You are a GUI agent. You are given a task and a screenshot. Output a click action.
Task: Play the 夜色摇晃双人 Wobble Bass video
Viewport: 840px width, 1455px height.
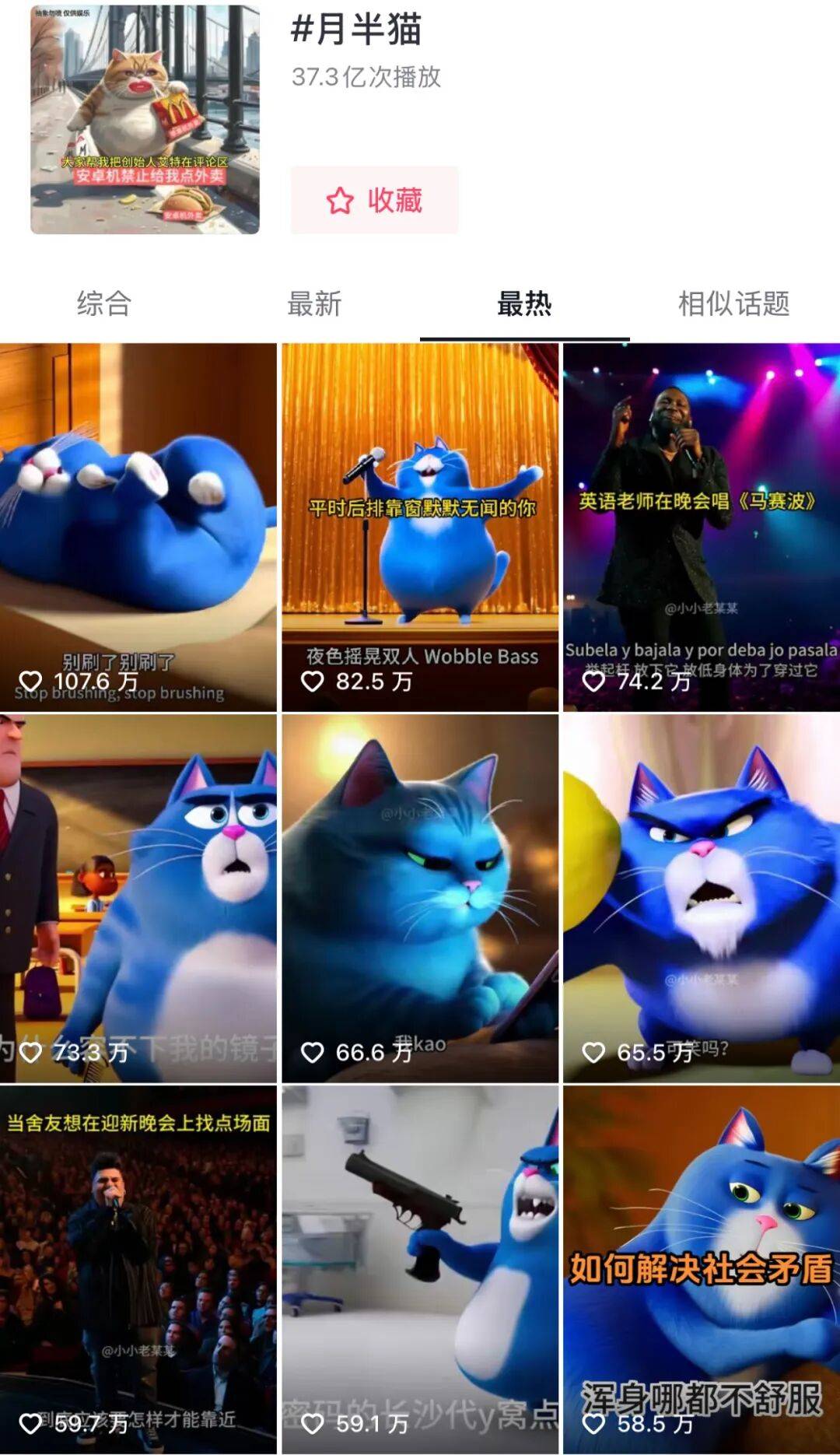point(420,527)
